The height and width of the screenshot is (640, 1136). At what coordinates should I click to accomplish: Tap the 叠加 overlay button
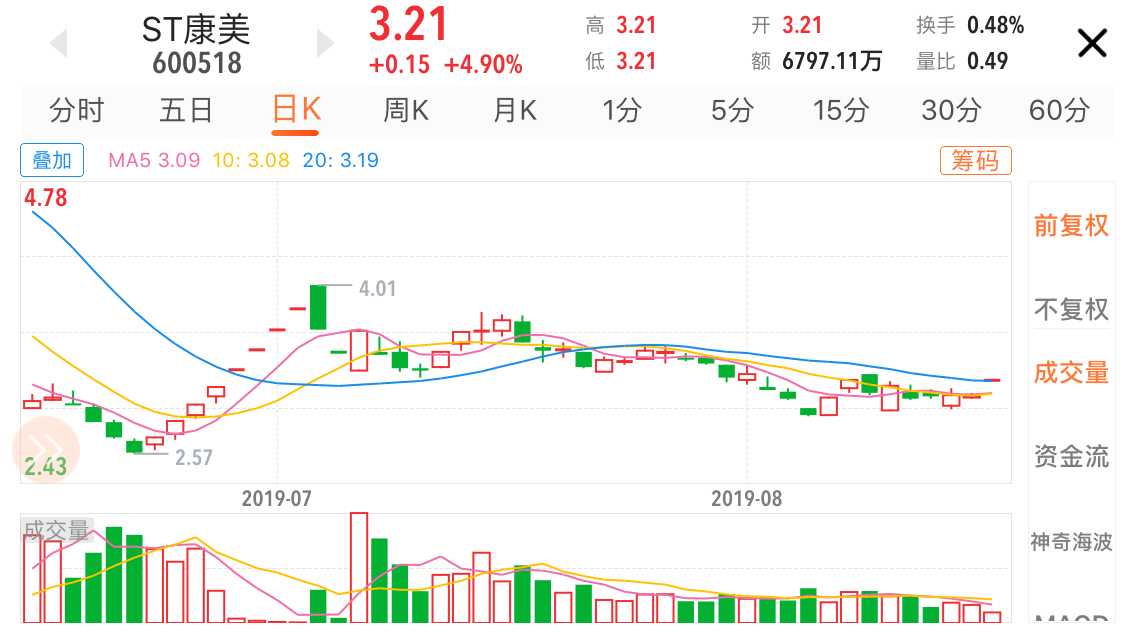point(52,160)
